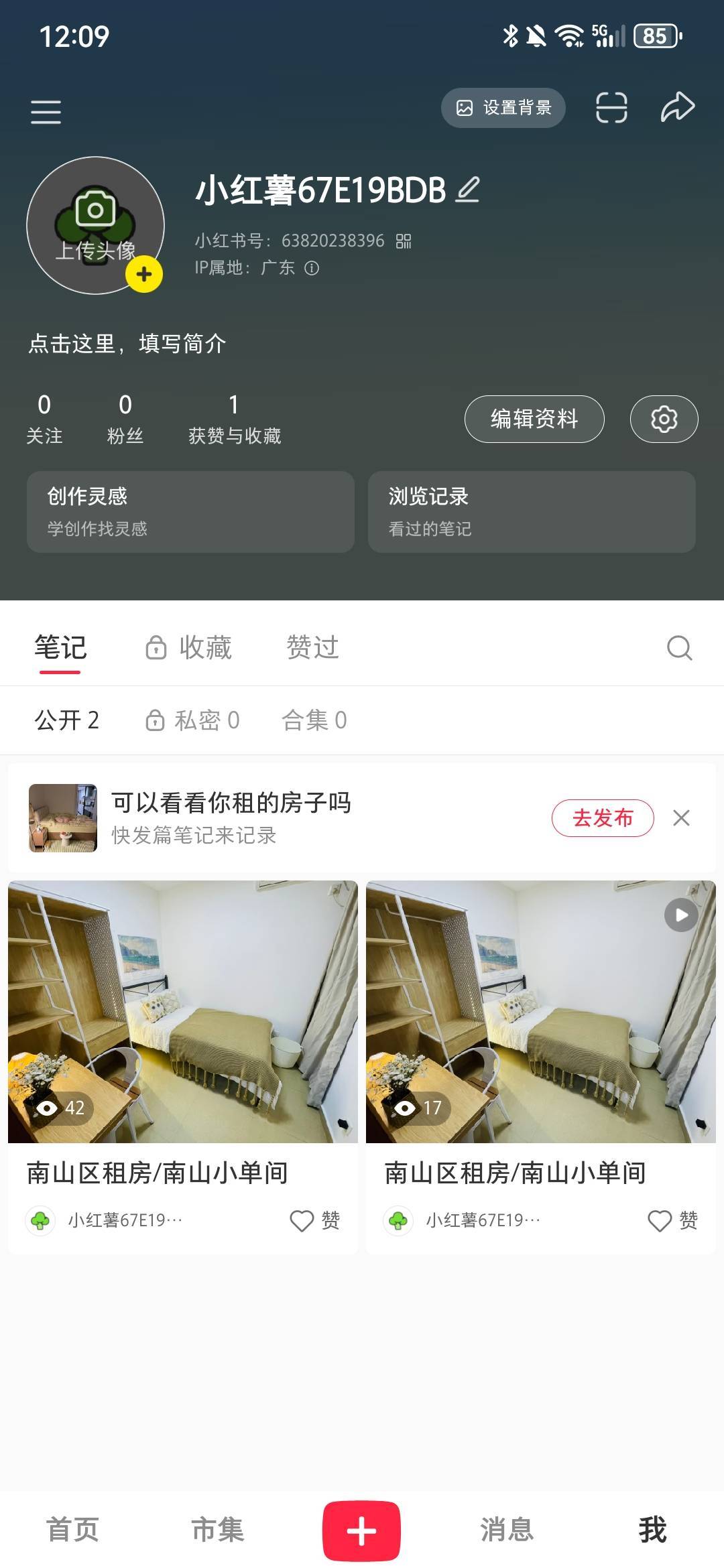Select the 私密 0 filter
The image size is (724, 1568).
pyautogui.click(x=193, y=720)
